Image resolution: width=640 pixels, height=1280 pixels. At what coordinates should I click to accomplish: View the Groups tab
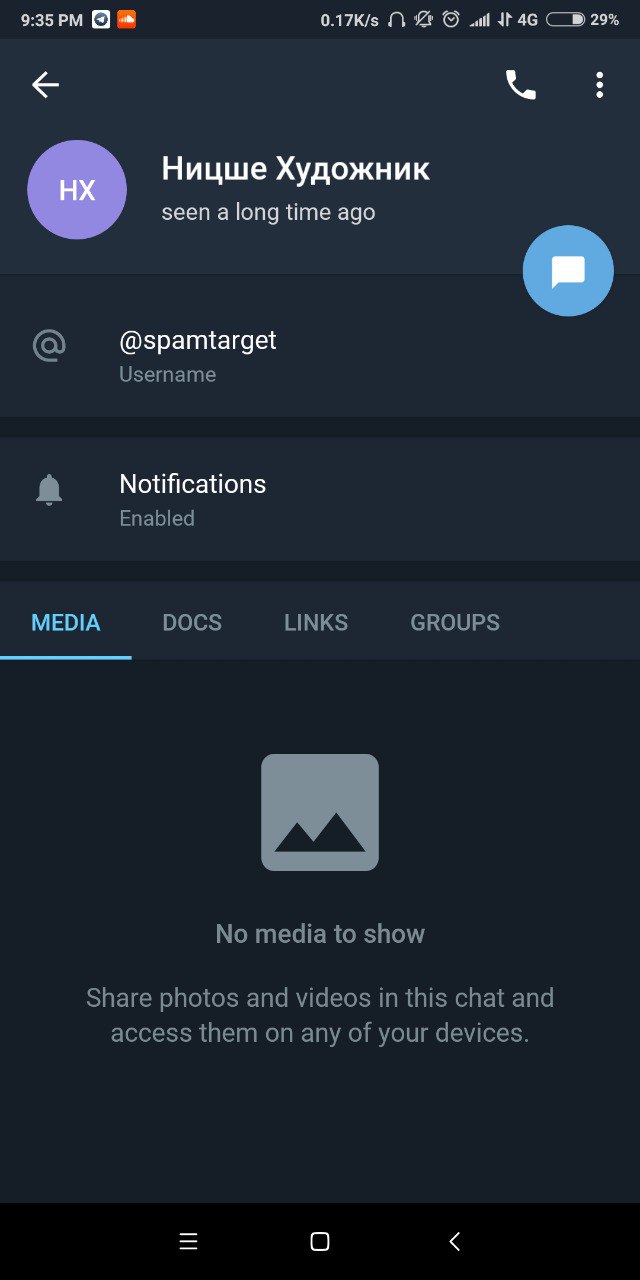point(455,623)
